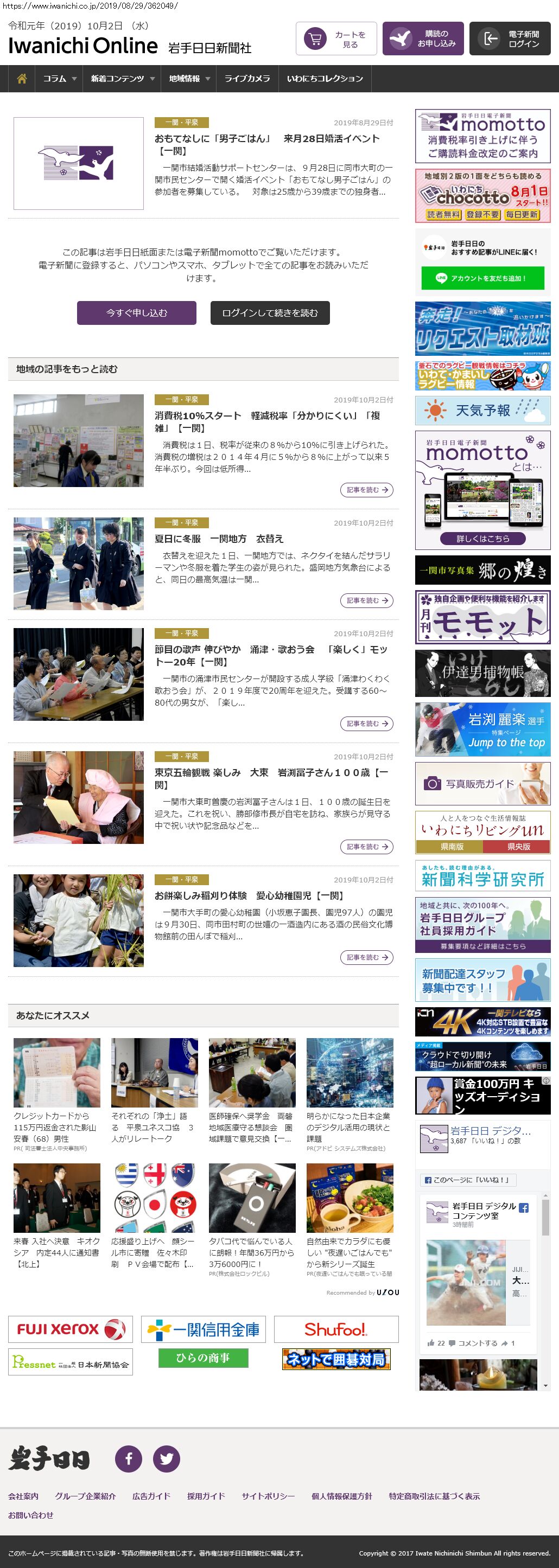Add LINE account as friend

click(x=482, y=278)
